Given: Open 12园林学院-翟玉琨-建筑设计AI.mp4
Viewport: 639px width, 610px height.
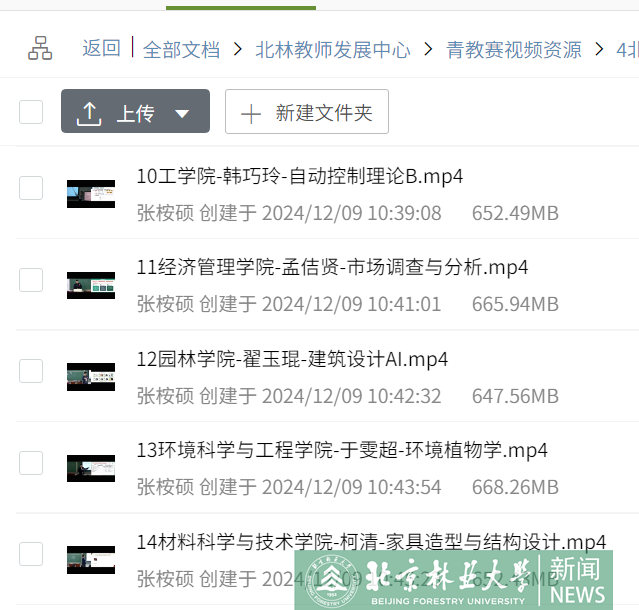Looking at the screenshot, I should 292,359.
